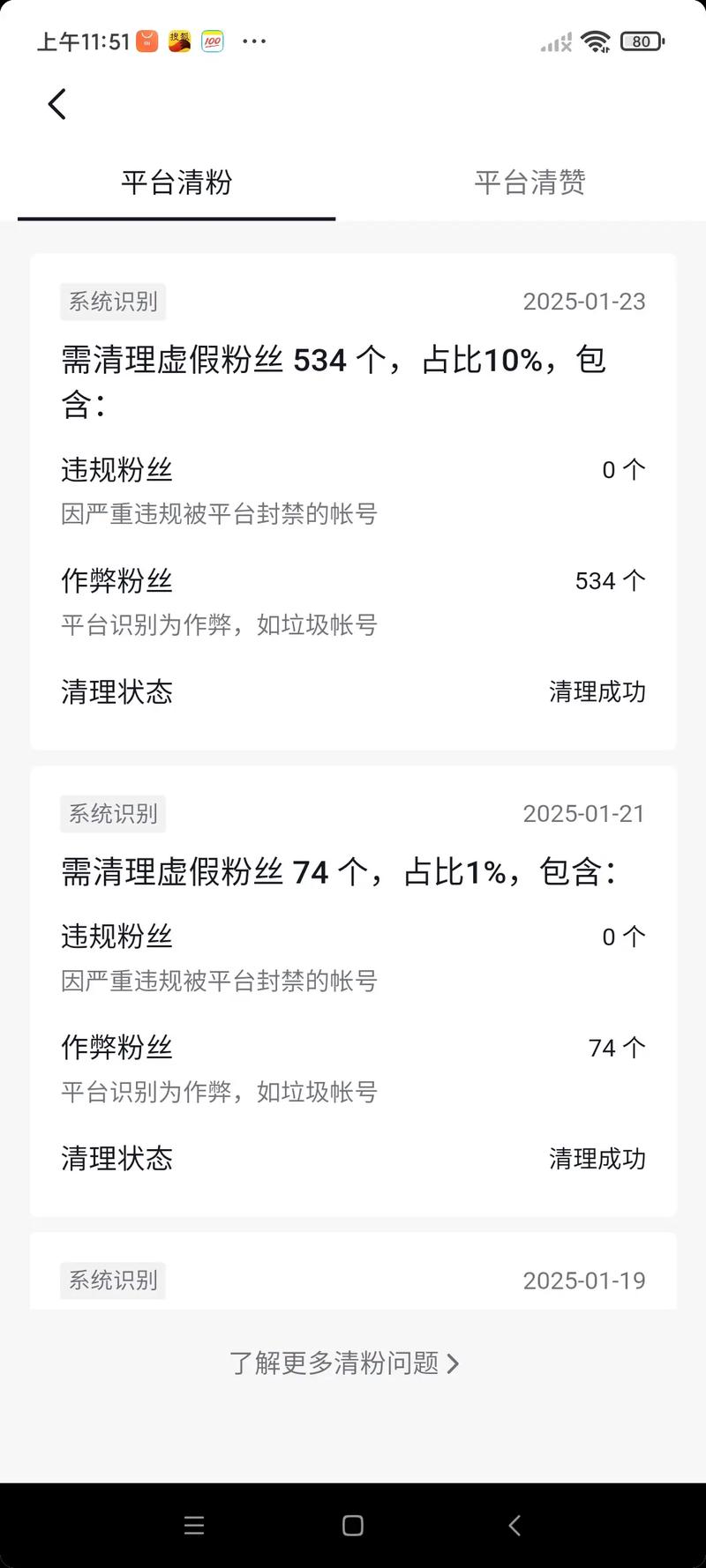Tap 清理成功 status on the first card
The height and width of the screenshot is (1568, 706).
597,692
